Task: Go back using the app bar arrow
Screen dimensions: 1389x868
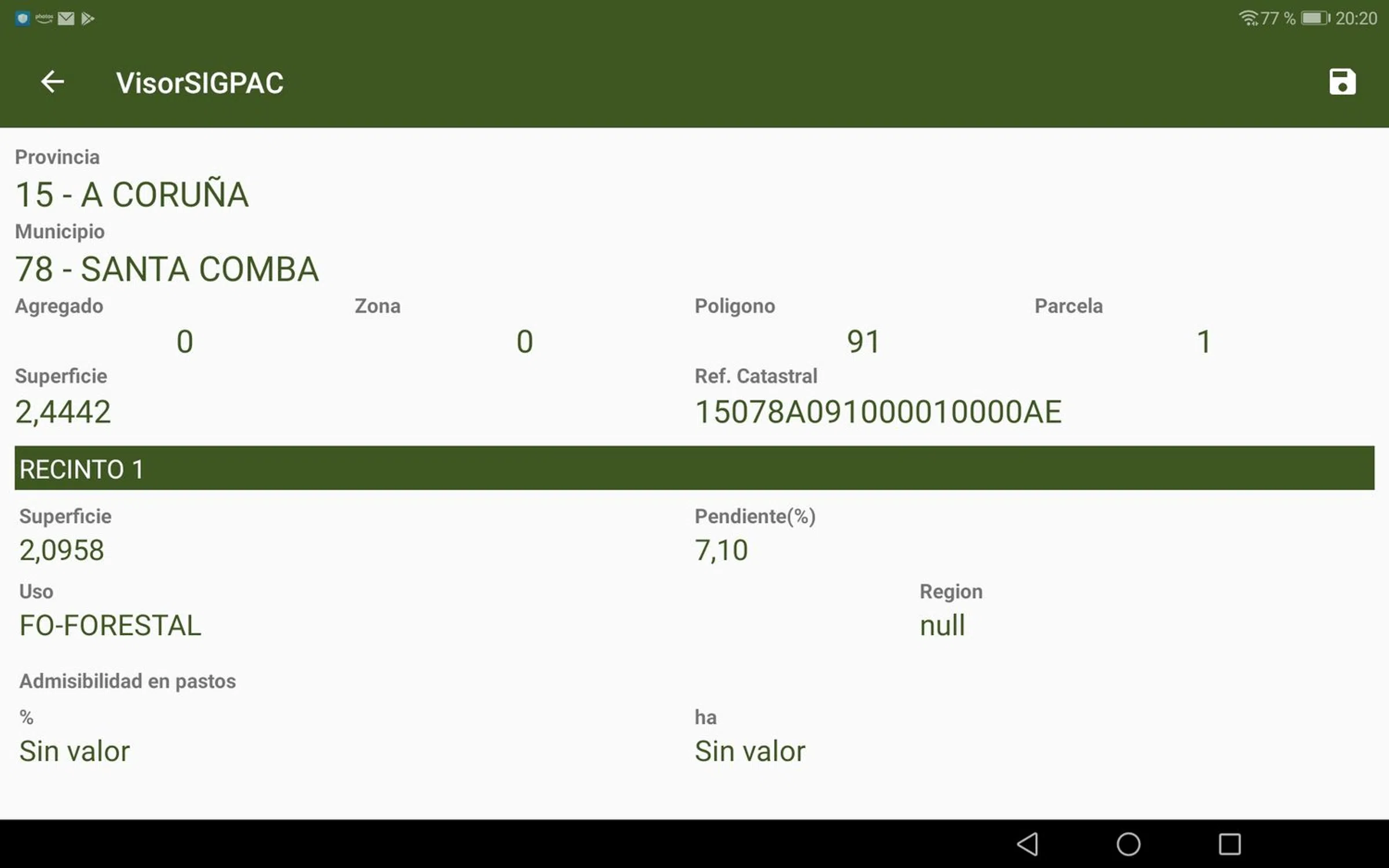Action: [52, 82]
